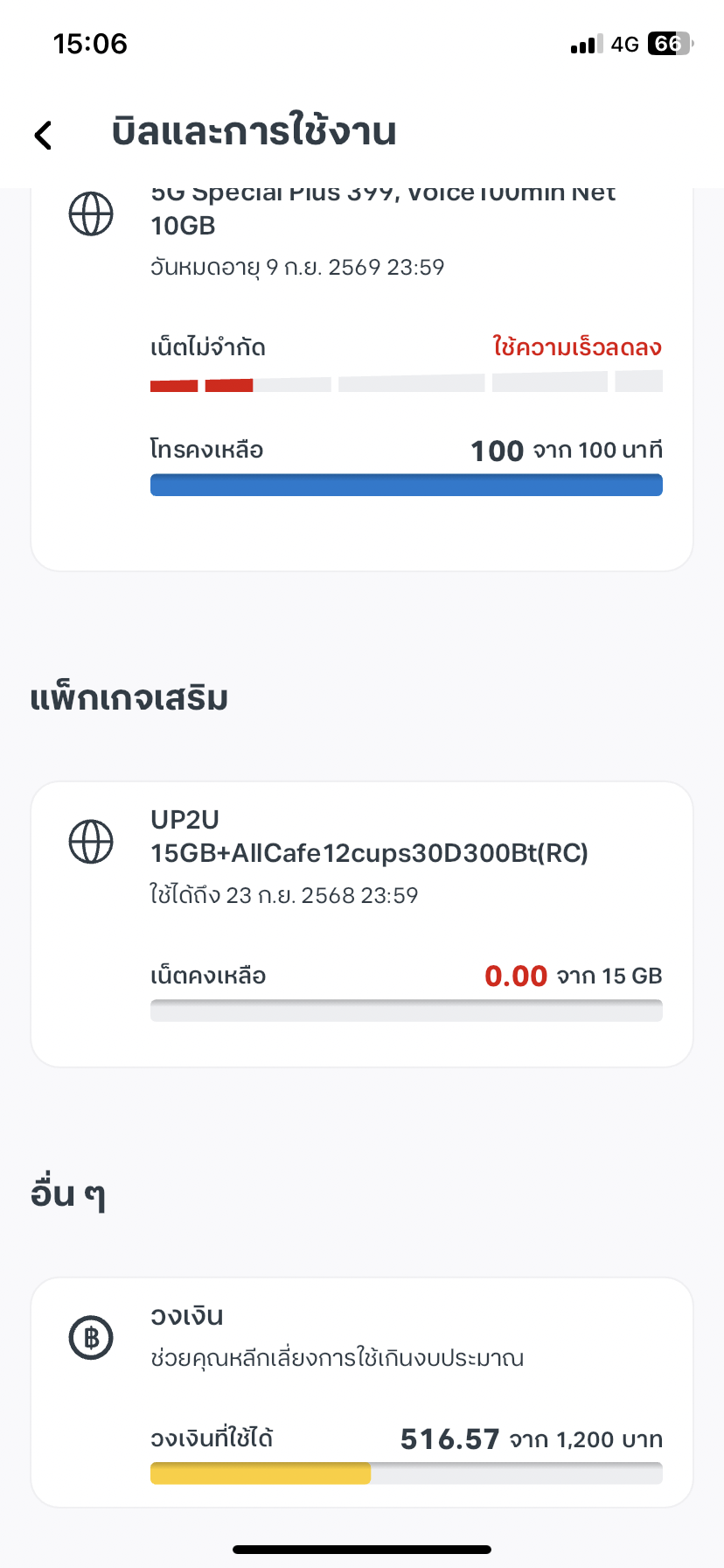The image size is (724, 1568).
Task: Open the 5G Special Plus 399 package card
Action: 362,380
